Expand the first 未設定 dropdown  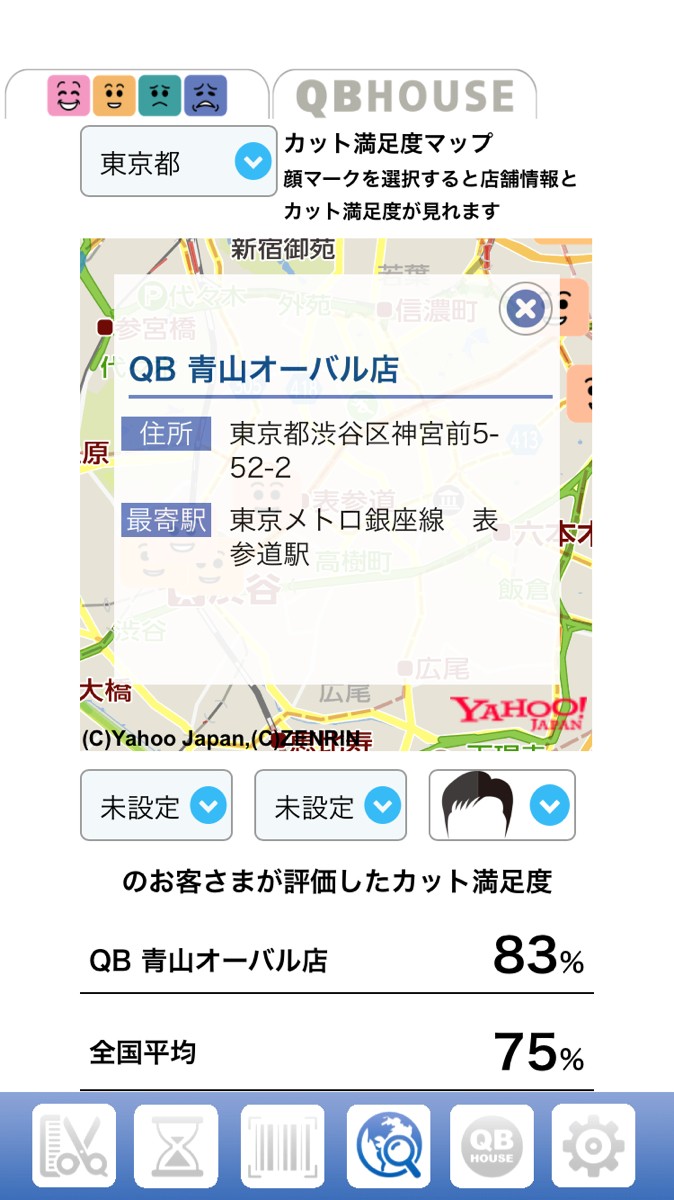click(x=156, y=805)
